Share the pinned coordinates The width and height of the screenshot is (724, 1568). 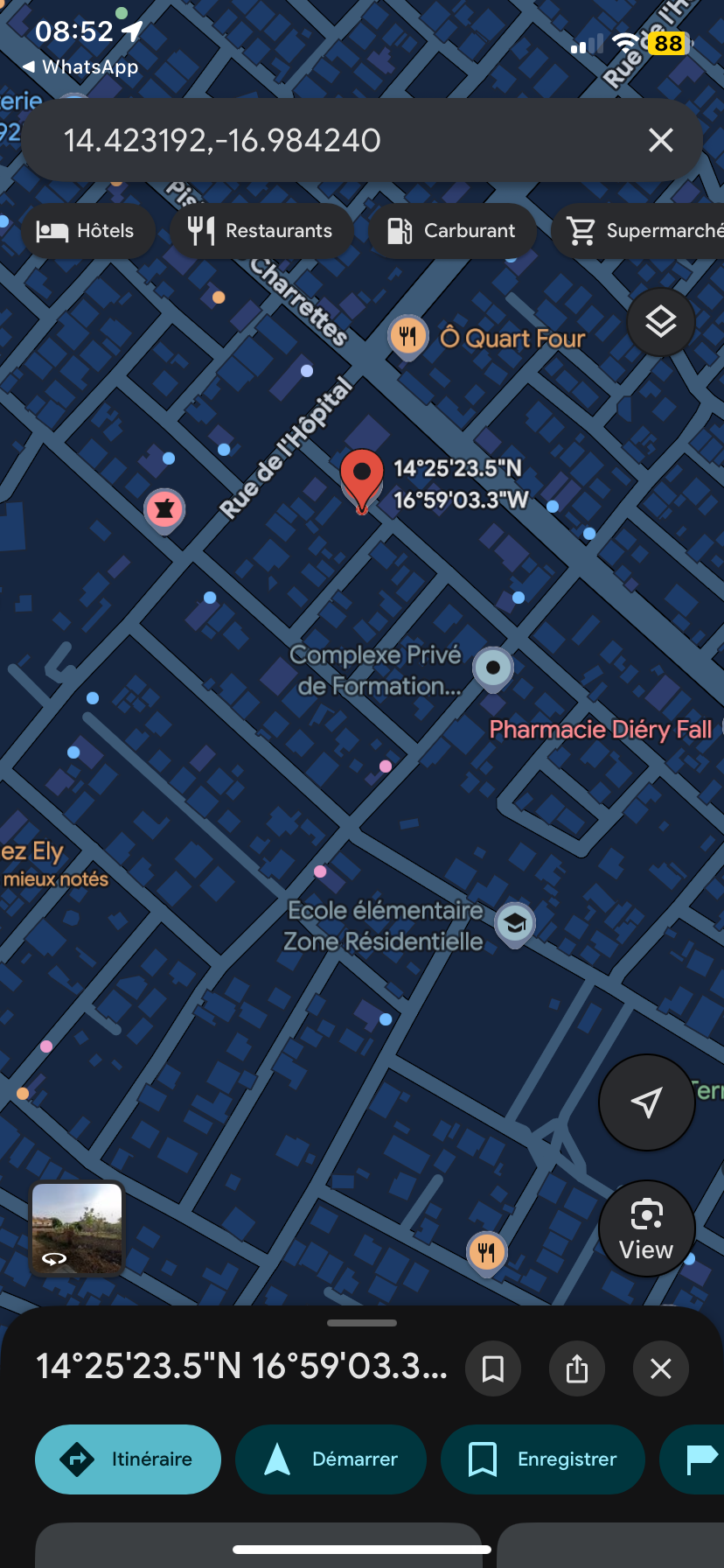577,1368
